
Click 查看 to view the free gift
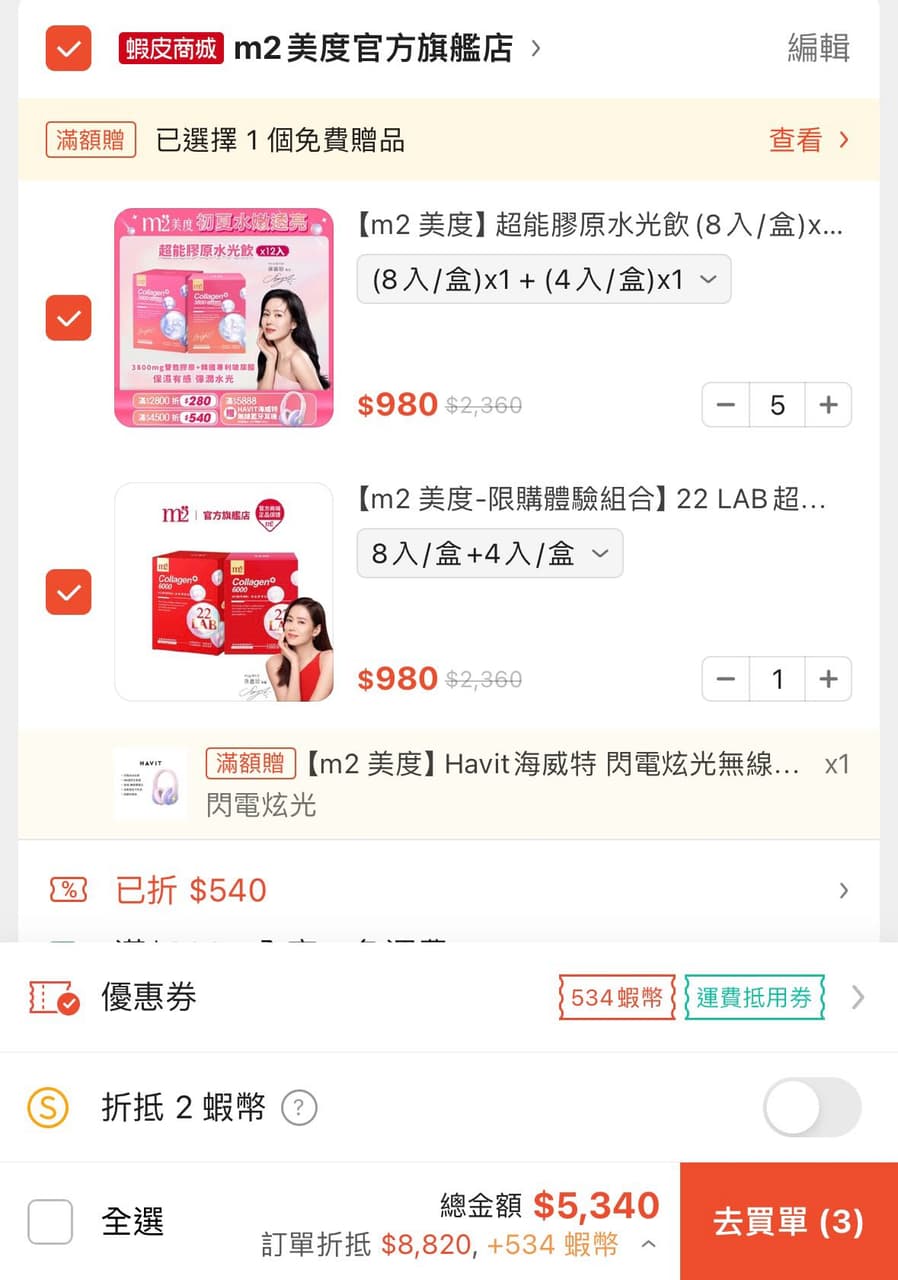793,140
